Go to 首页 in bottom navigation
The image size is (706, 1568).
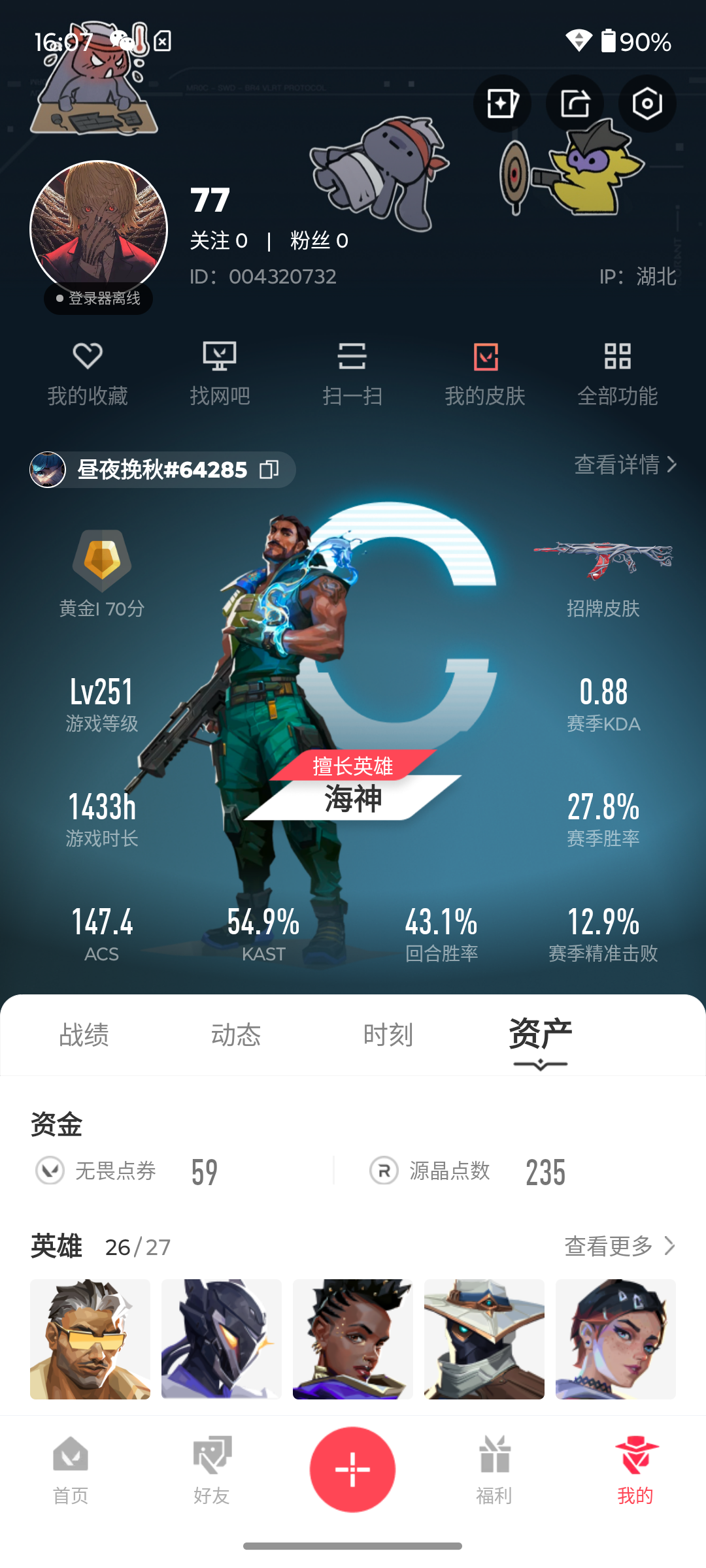(x=71, y=1470)
